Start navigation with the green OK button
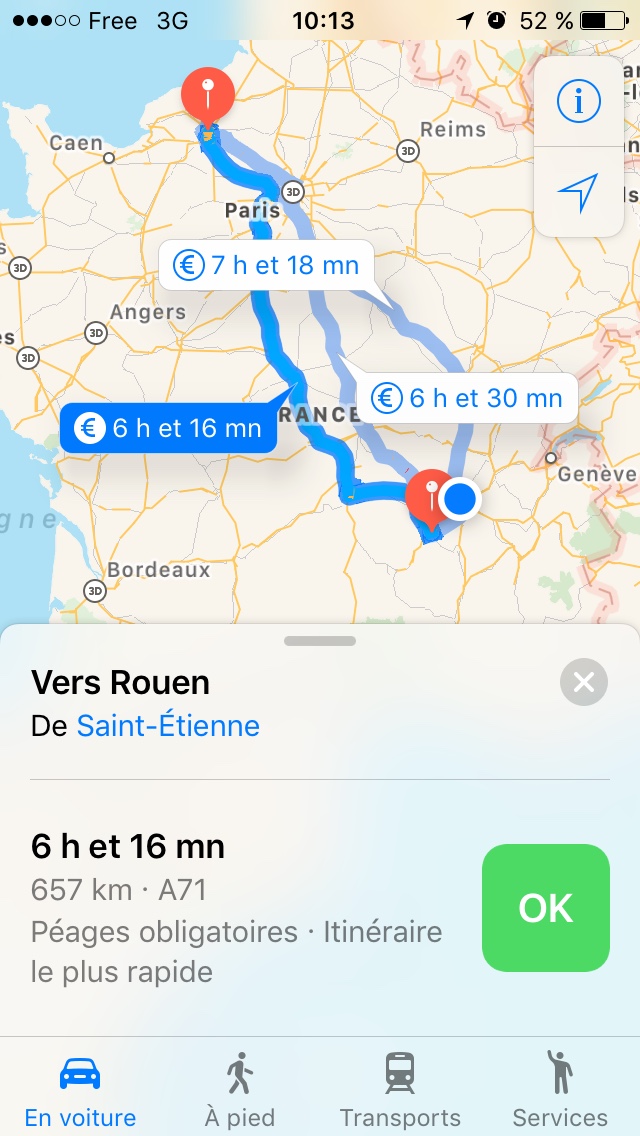Screen dimensions: 640x1136 point(545,908)
